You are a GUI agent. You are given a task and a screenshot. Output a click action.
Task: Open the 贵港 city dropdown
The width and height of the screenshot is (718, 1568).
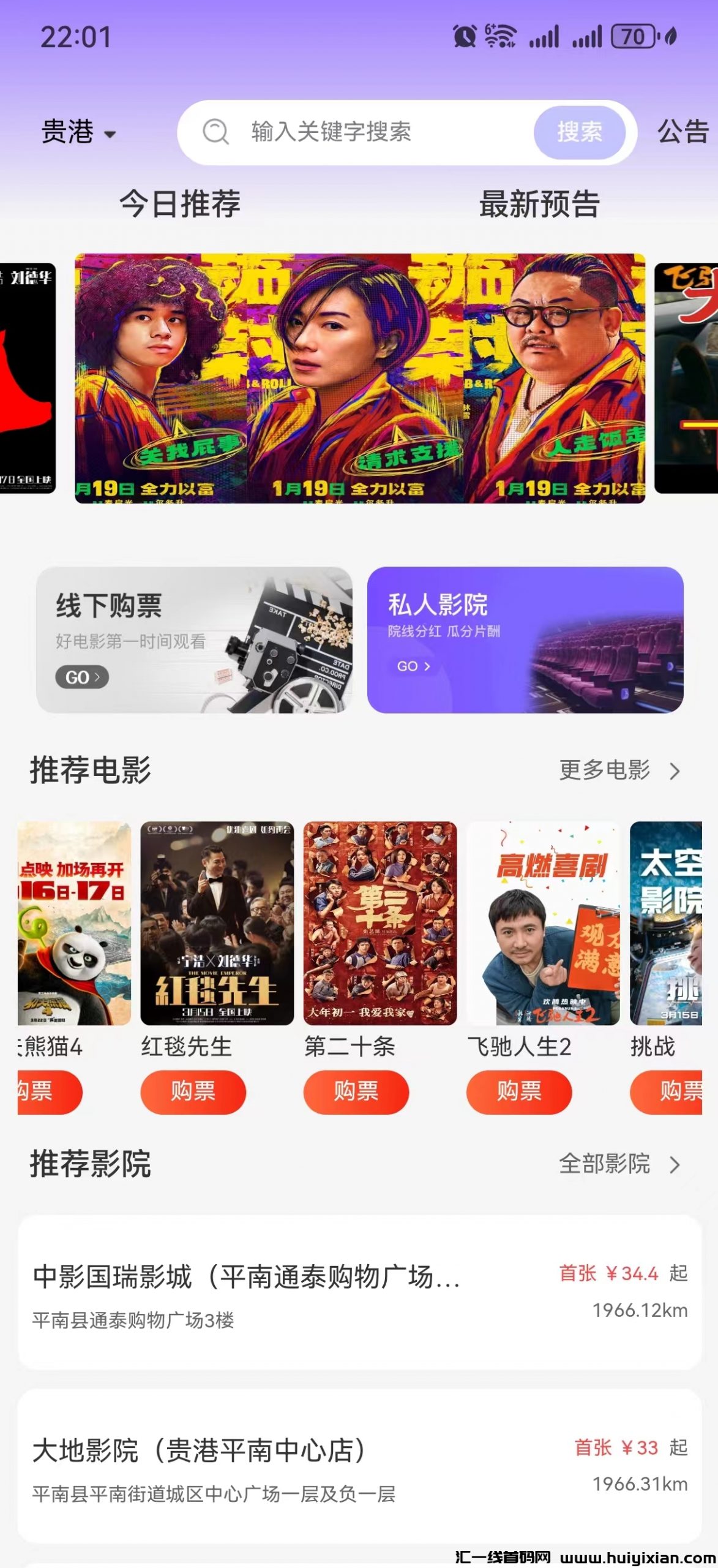click(x=78, y=132)
